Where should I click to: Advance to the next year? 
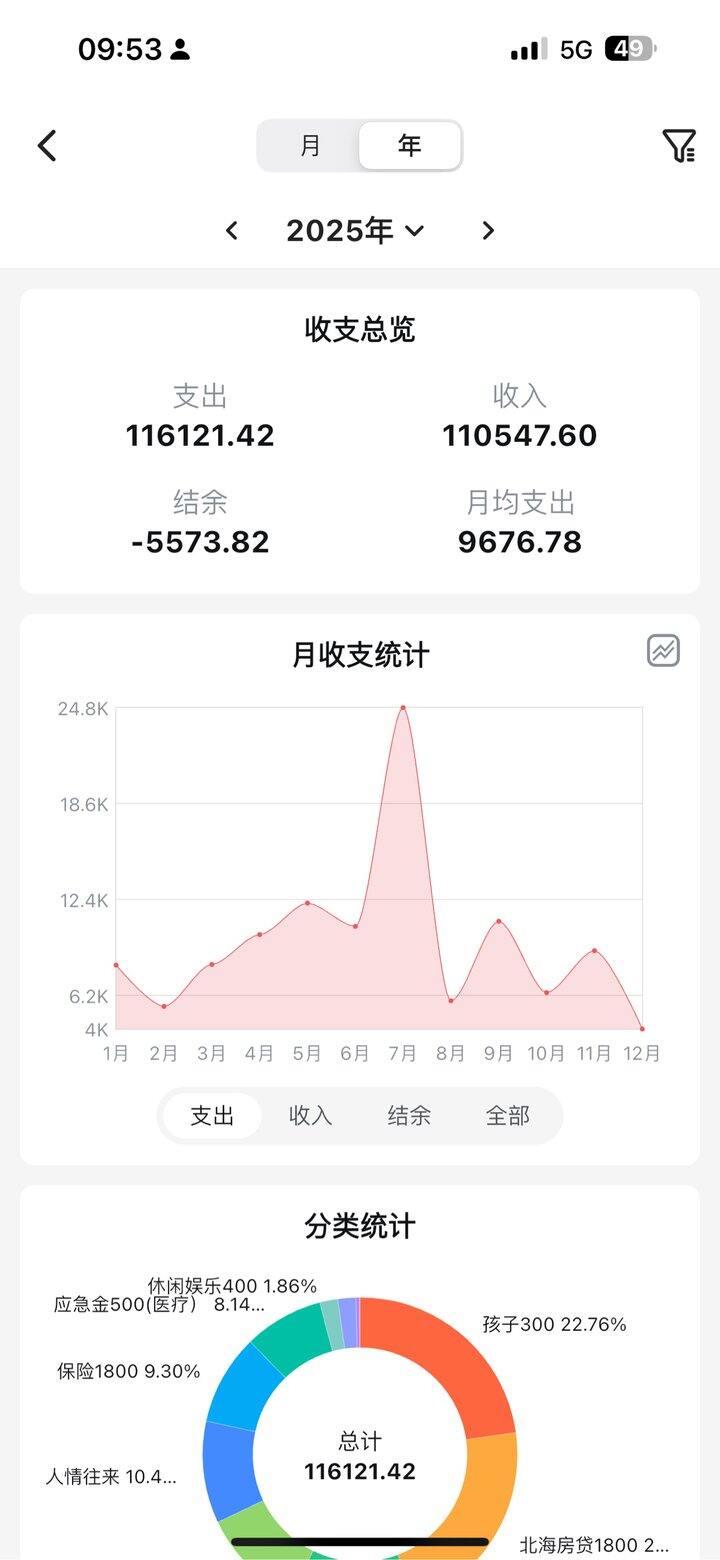(x=488, y=231)
